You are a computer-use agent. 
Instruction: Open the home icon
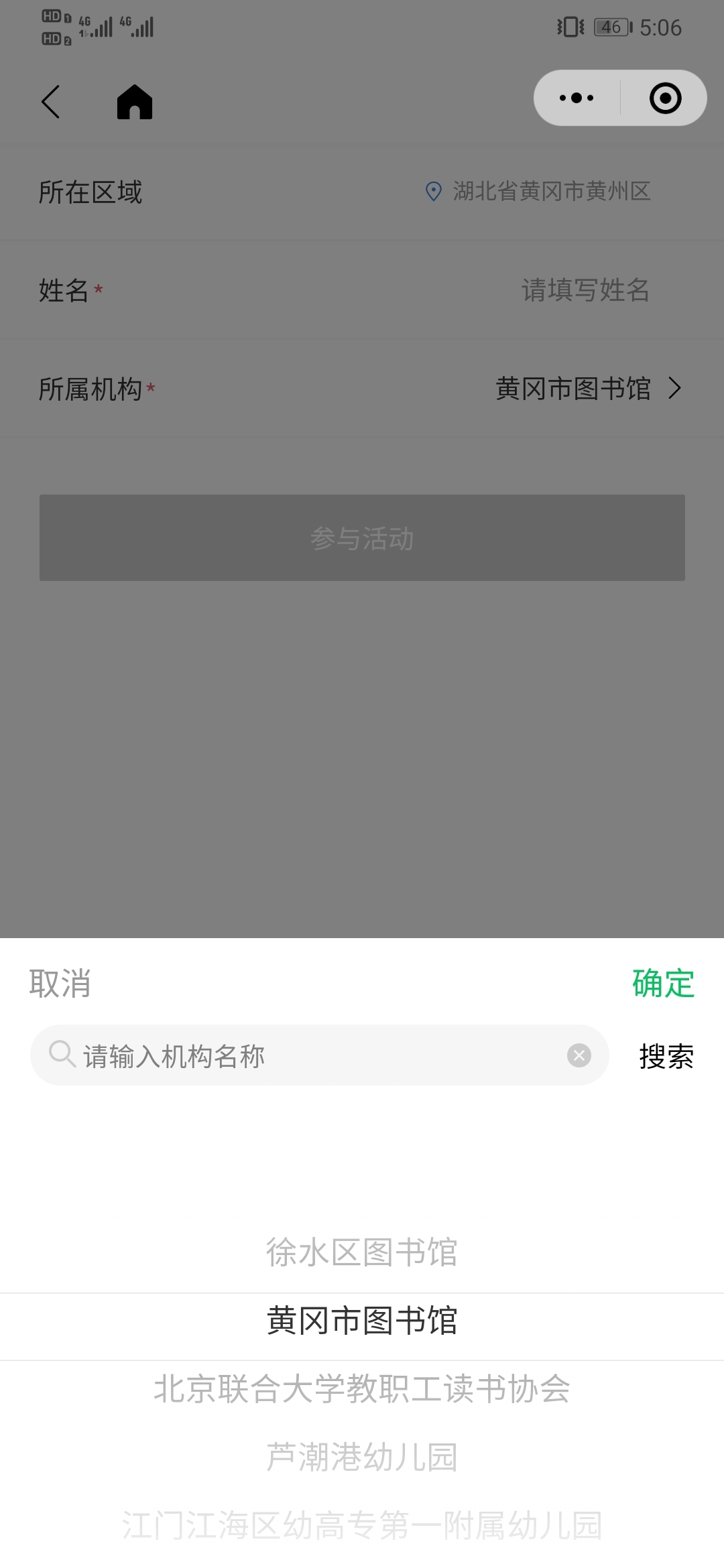click(135, 102)
